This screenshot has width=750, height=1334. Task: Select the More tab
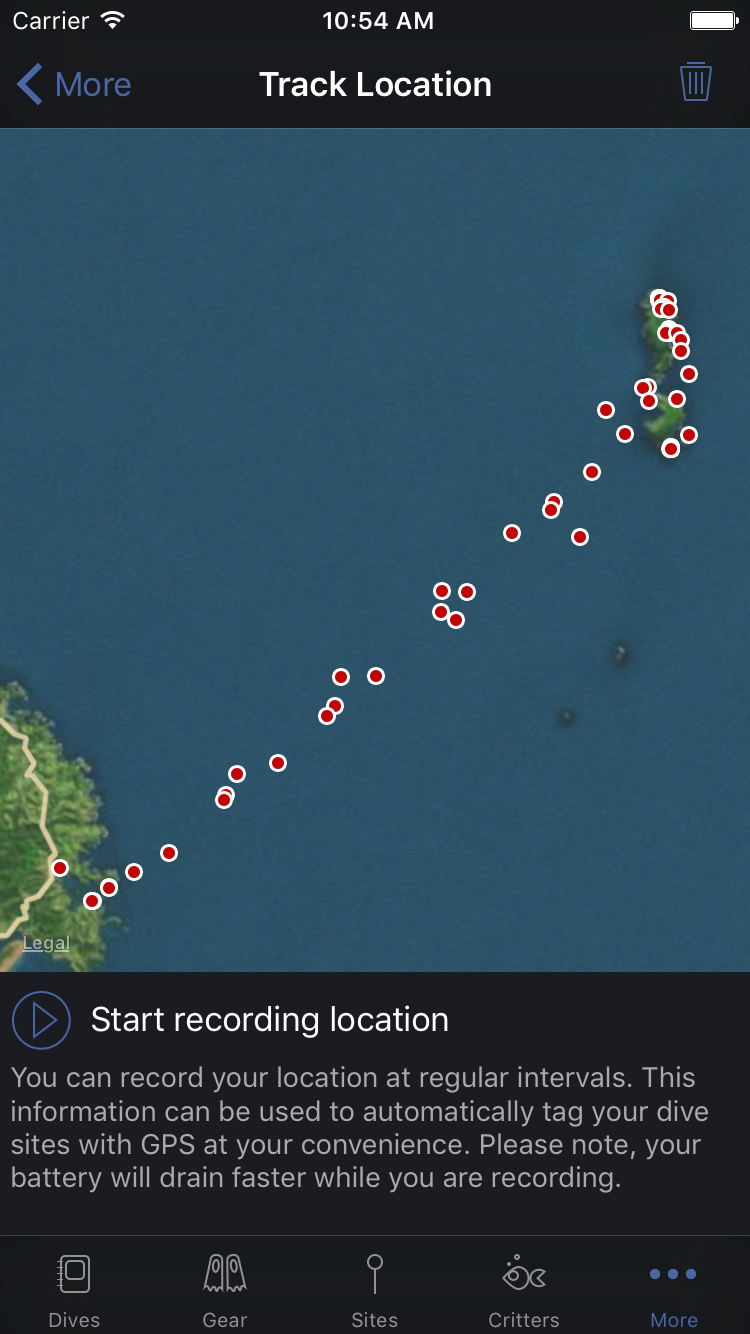674,1290
